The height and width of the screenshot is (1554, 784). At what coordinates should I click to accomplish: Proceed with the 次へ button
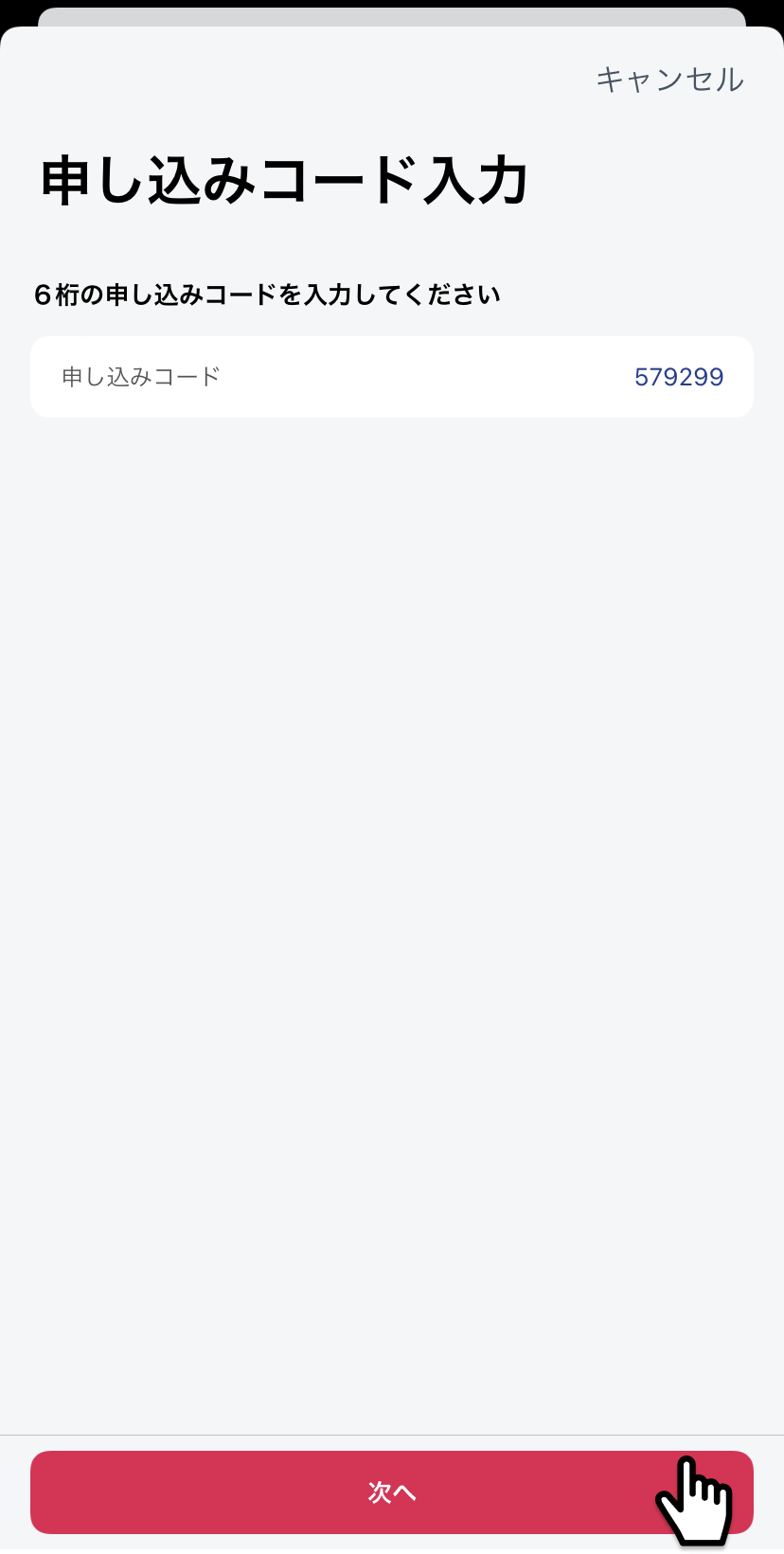[x=392, y=1492]
